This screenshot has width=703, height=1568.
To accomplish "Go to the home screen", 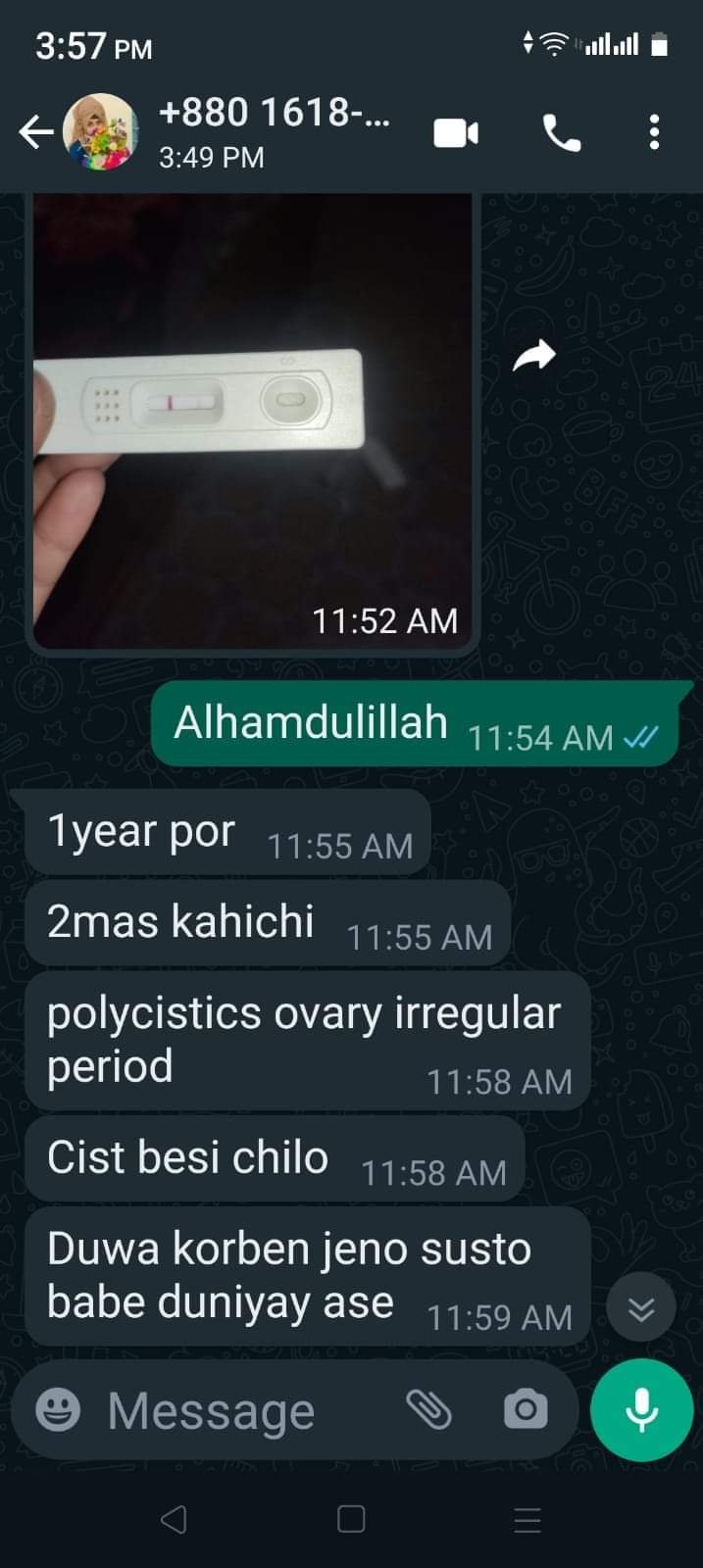I will (351, 1519).
